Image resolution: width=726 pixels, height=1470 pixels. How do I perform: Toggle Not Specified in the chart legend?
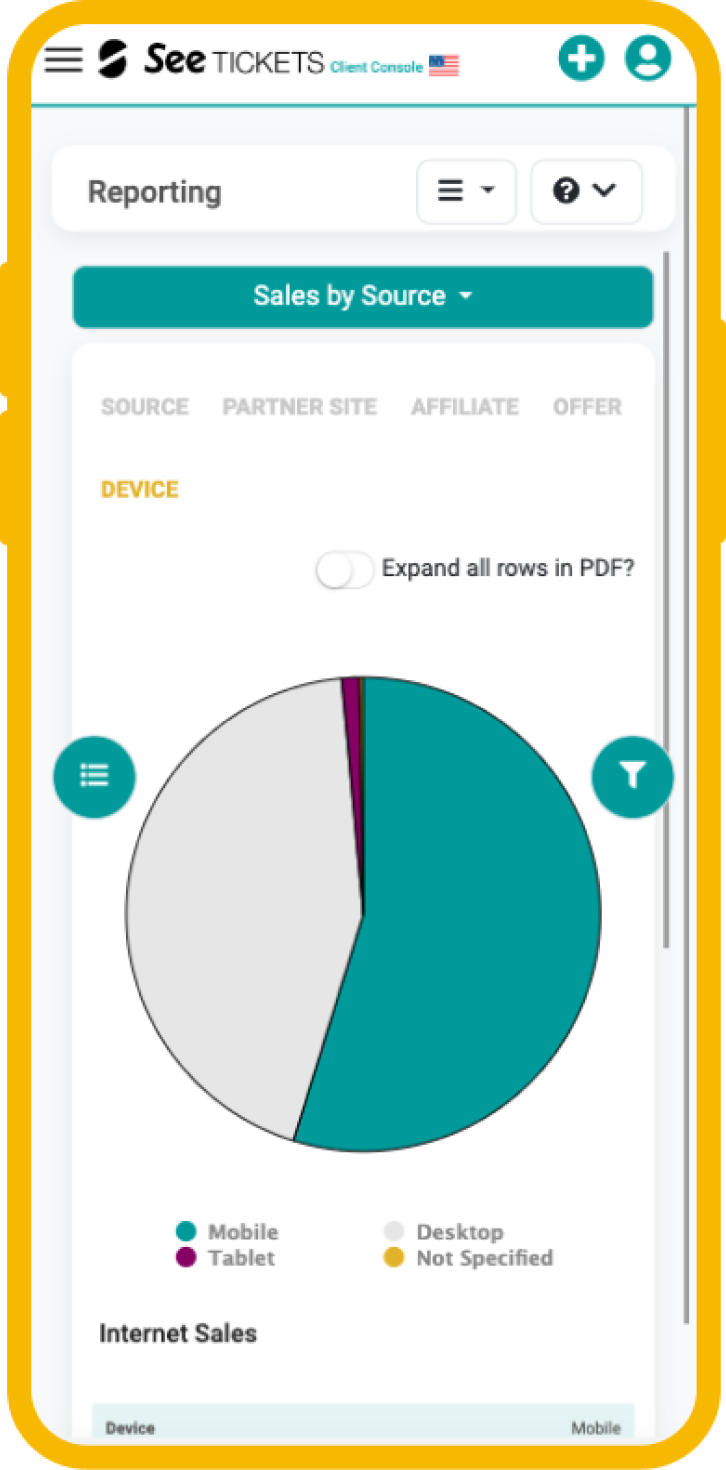pos(469,1258)
